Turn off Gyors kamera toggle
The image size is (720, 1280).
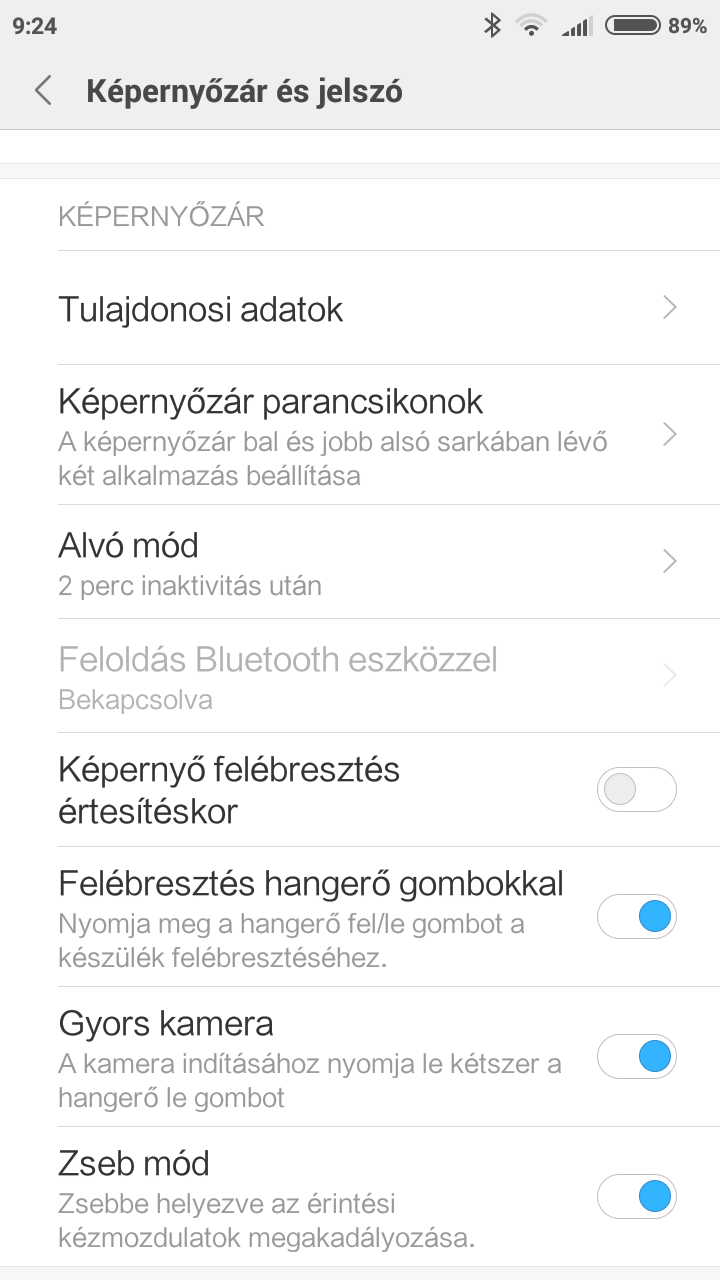637,1057
